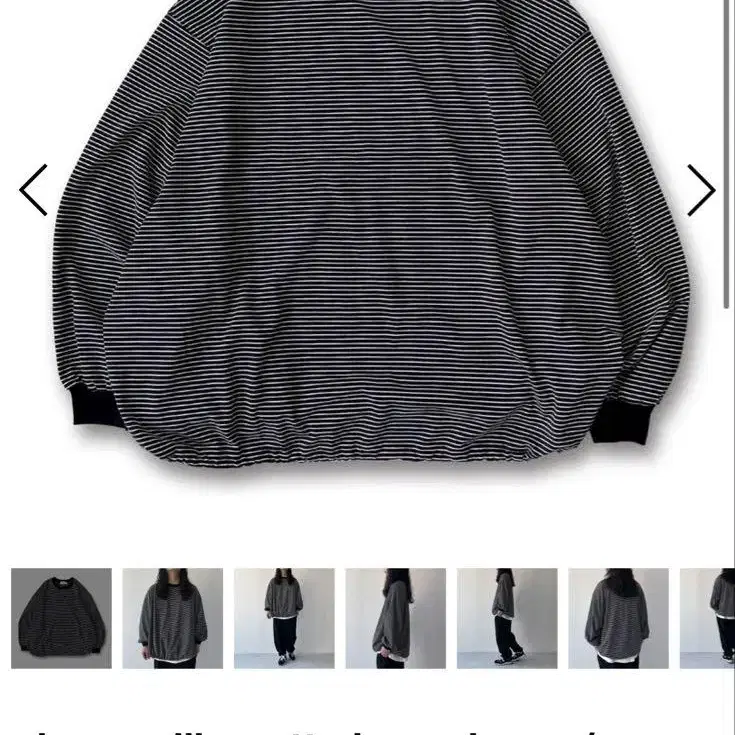Show the next product image
The image size is (735, 735).
[701, 190]
